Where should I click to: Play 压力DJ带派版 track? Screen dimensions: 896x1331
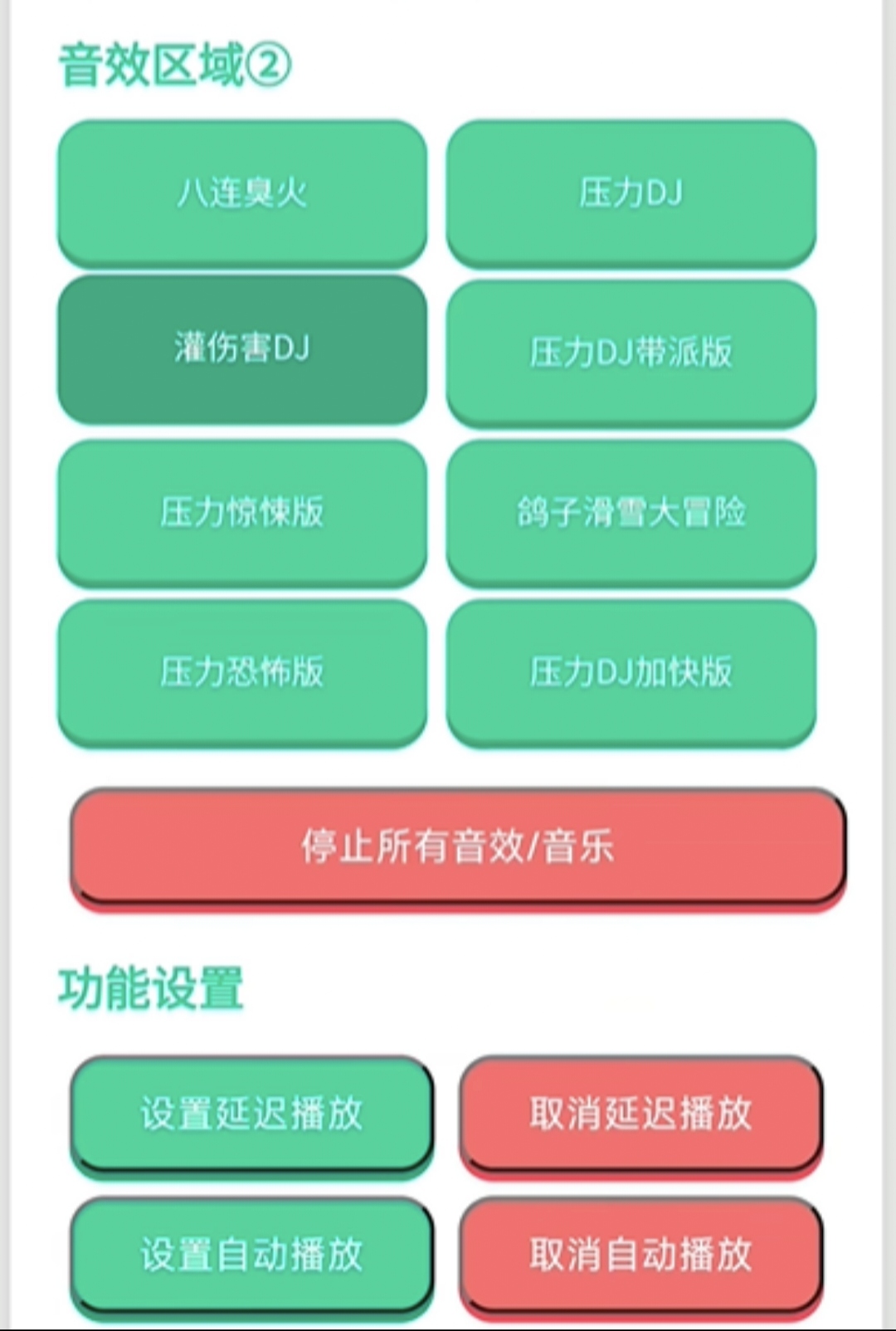tap(631, 352)
